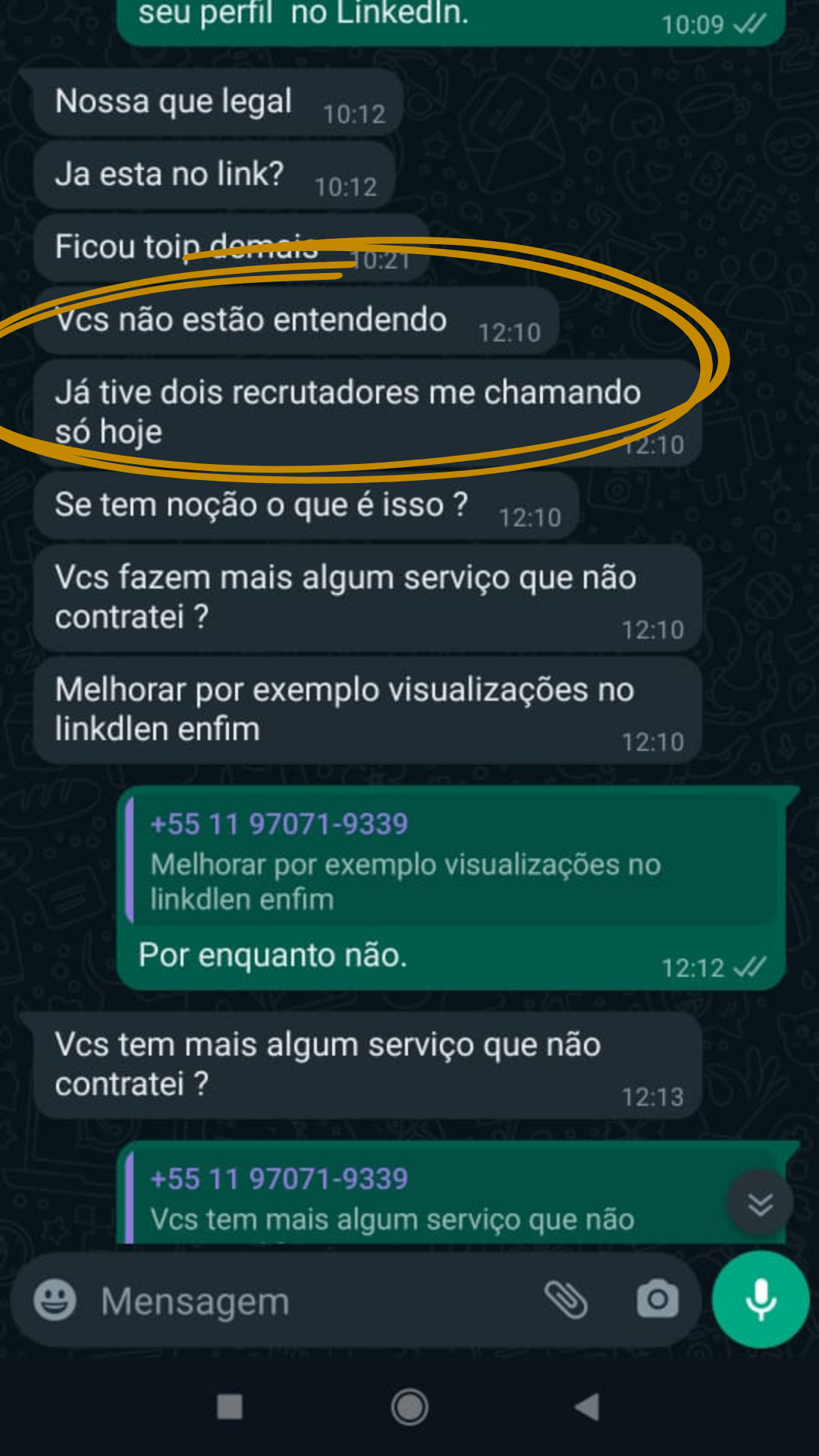Tap the Mensagem text field
This screenshot has height=1456, width=819.
pos(303,1301)
